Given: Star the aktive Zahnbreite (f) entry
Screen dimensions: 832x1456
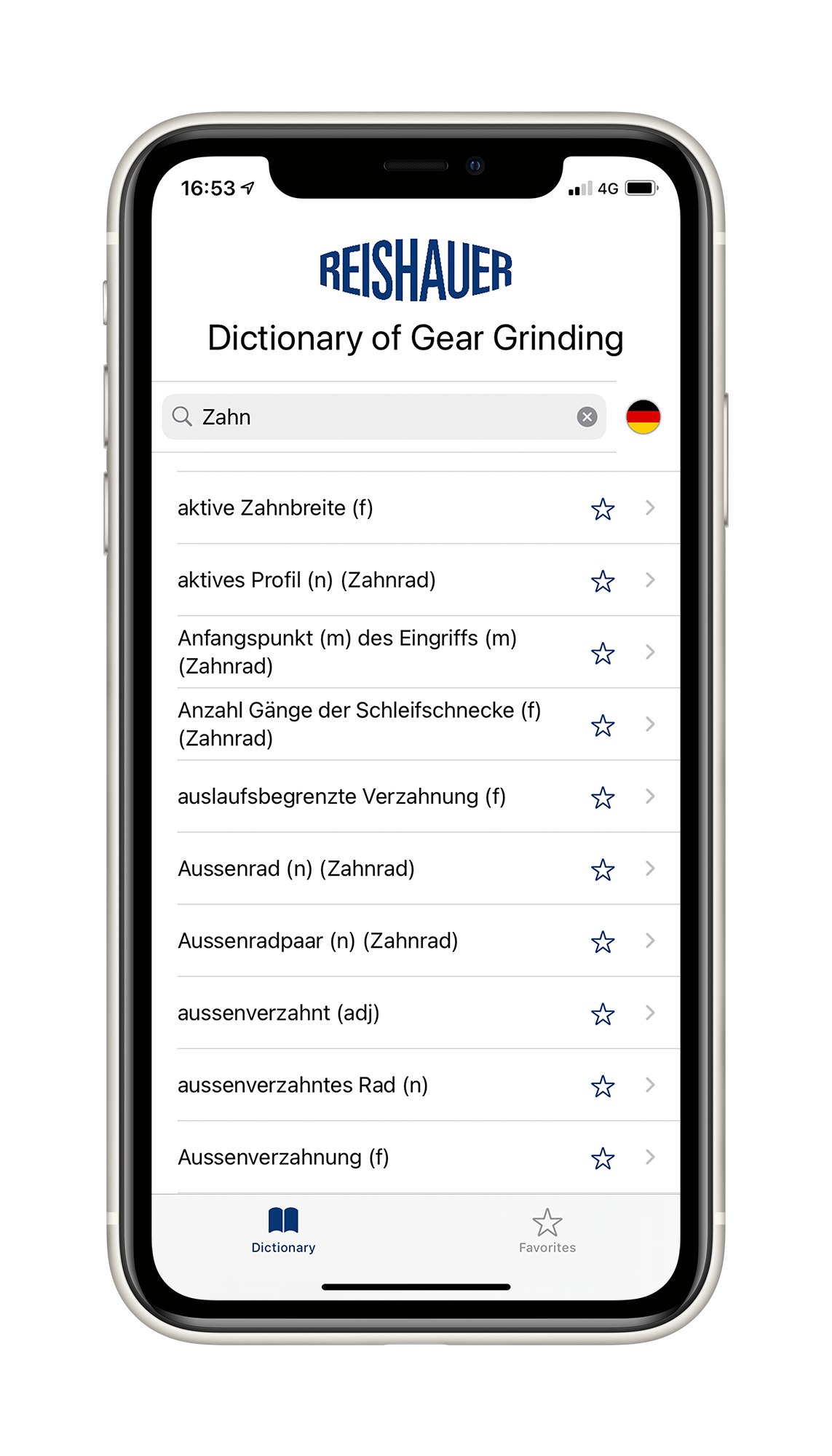Looking at the screenshot, I should pos(603,508).
